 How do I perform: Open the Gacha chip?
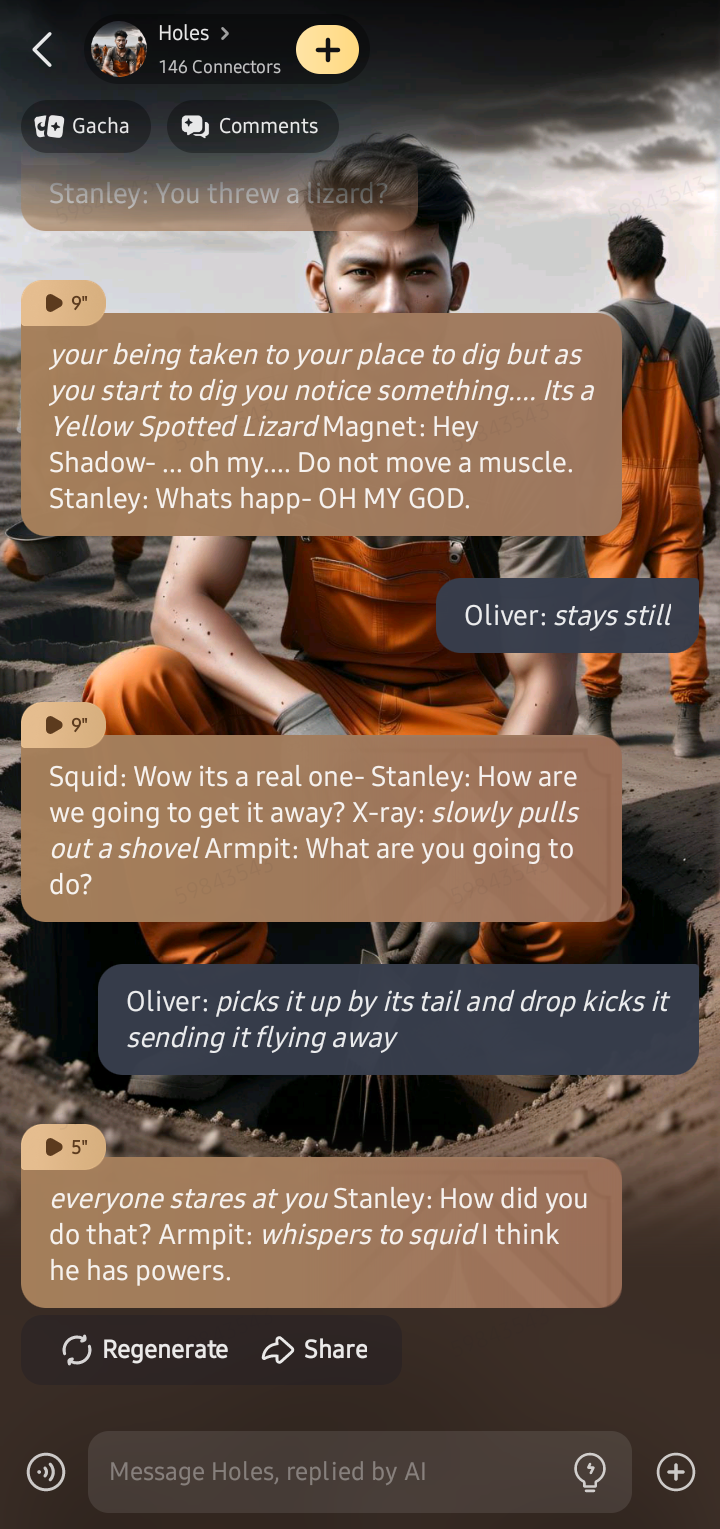[85, 126]
